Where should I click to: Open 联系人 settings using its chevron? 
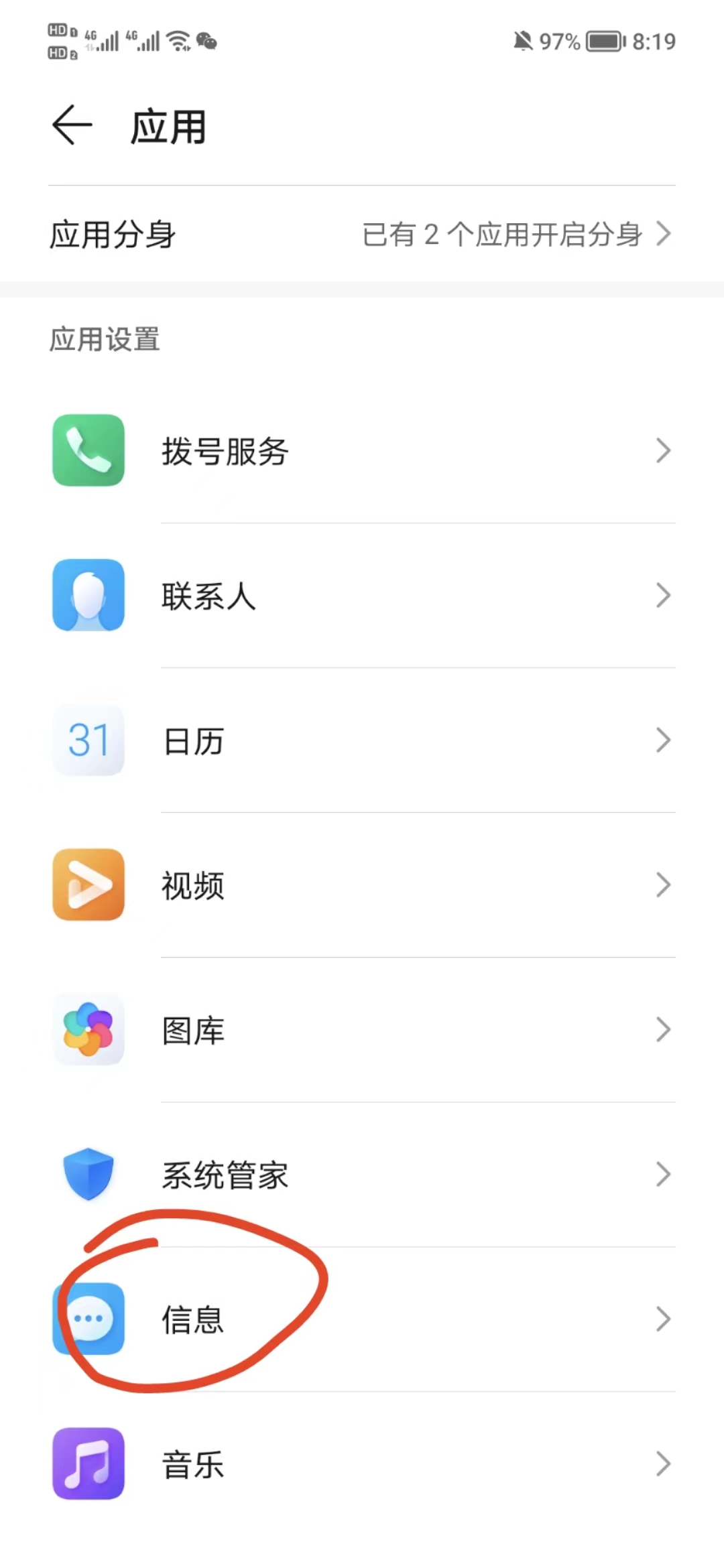pyautogui.click(x=662, y=596)
